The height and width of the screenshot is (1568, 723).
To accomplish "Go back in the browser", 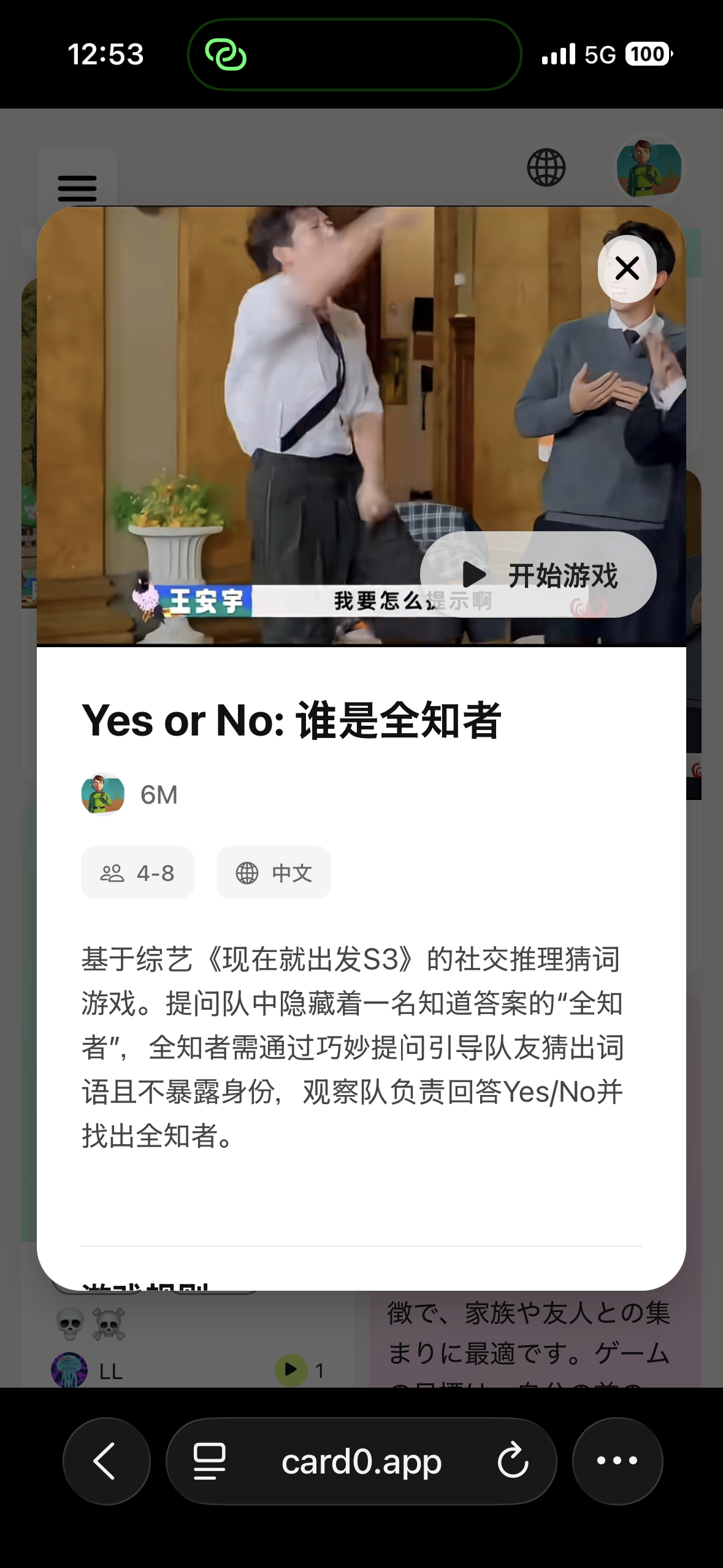I will point(106,1461).
